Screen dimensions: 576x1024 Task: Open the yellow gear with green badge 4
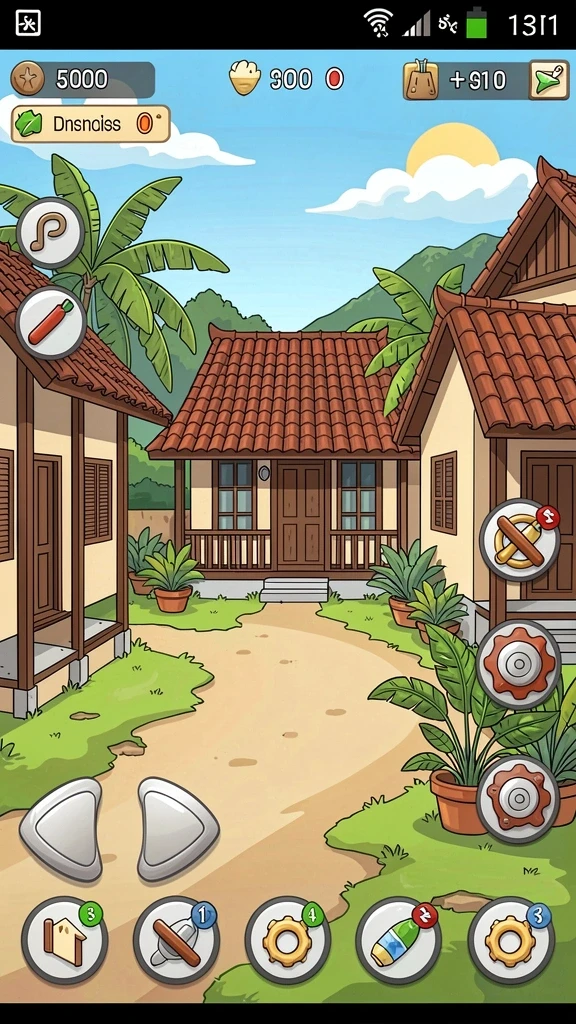pos(287,940)
